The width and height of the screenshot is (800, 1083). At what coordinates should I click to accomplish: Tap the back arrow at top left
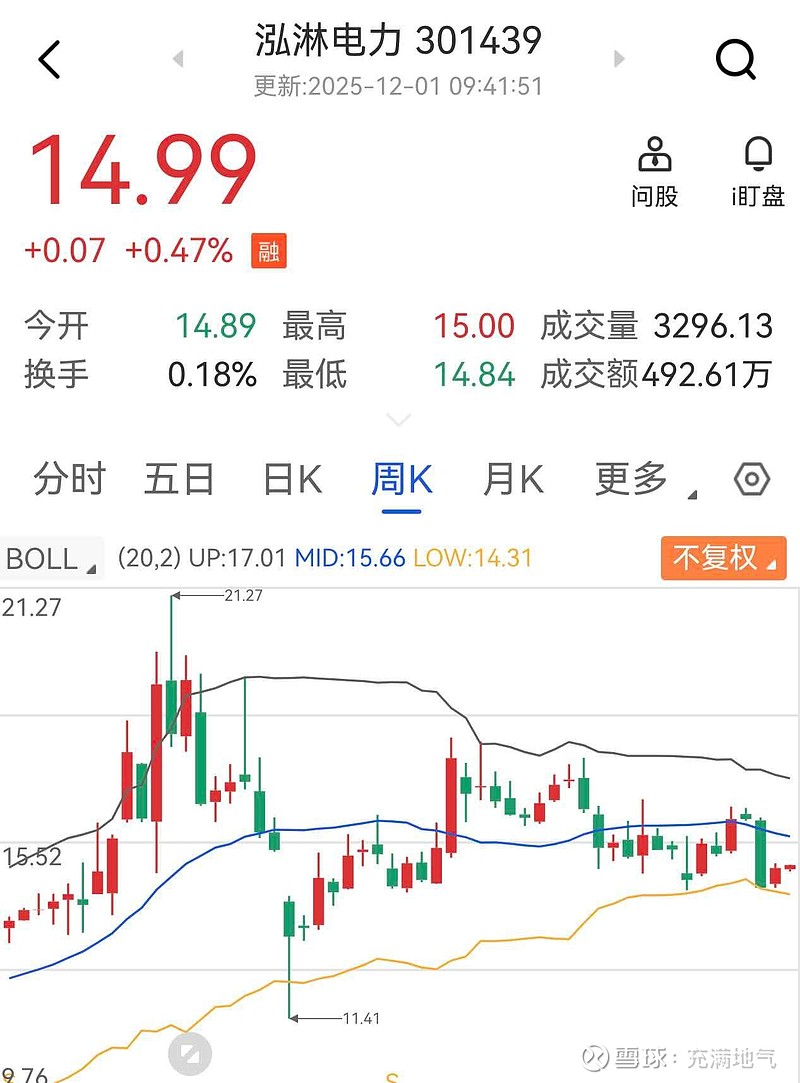(50, 58)
